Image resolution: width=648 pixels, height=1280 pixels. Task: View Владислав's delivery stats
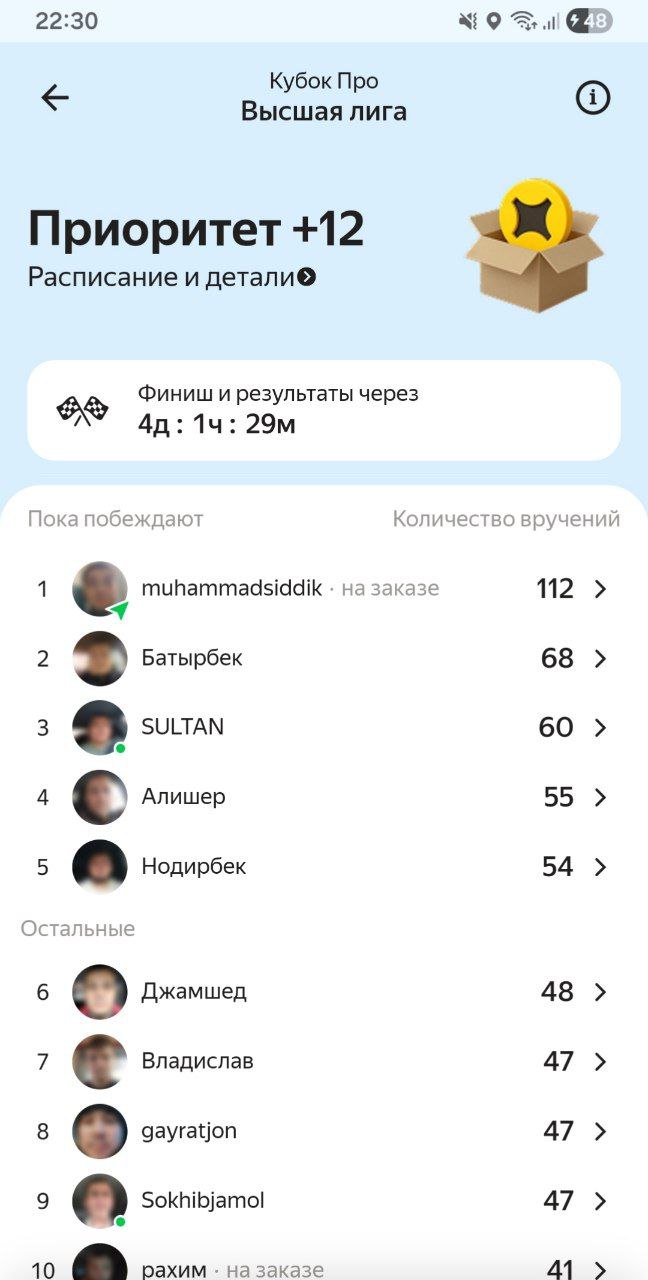click(x=323, y=1061)
